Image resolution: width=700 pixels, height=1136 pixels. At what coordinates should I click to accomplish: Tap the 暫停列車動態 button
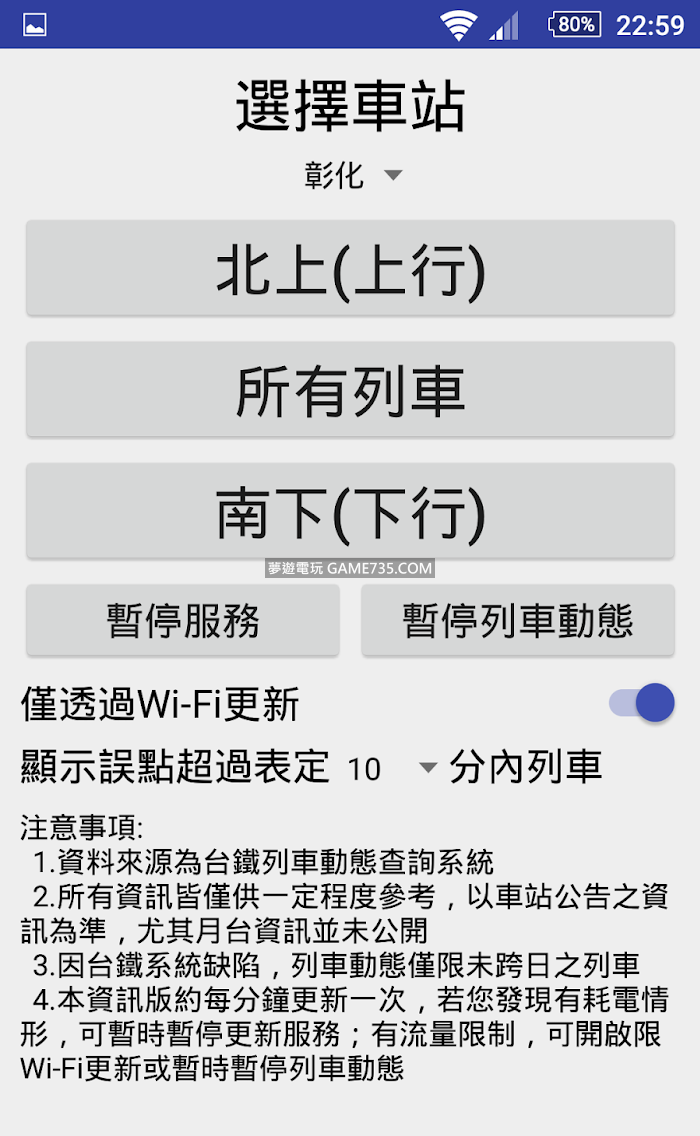pos(518,620)
